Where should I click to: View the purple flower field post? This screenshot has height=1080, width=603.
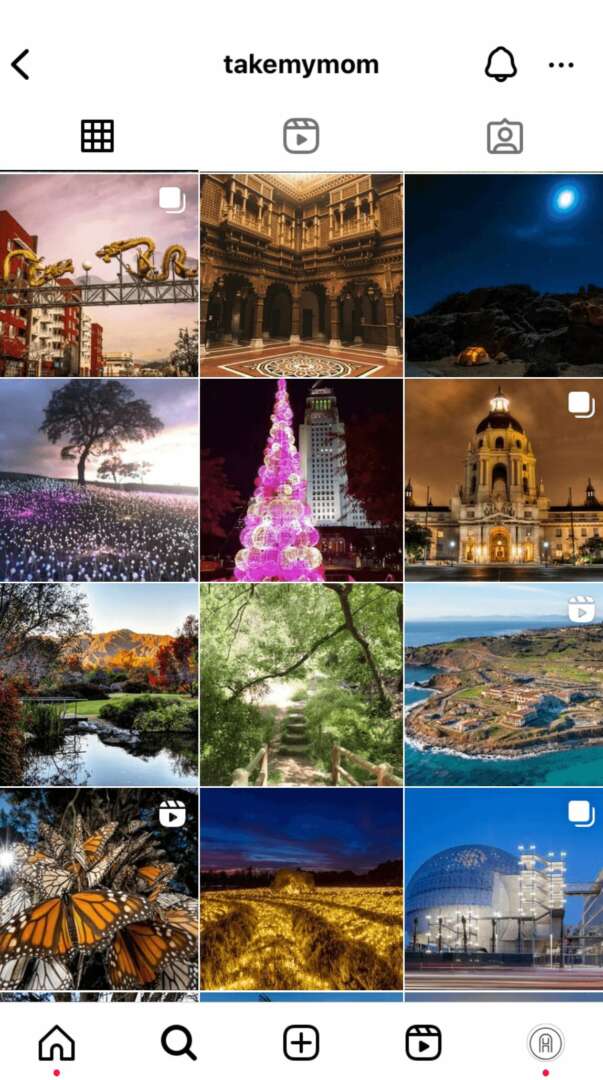pos(99,480)
